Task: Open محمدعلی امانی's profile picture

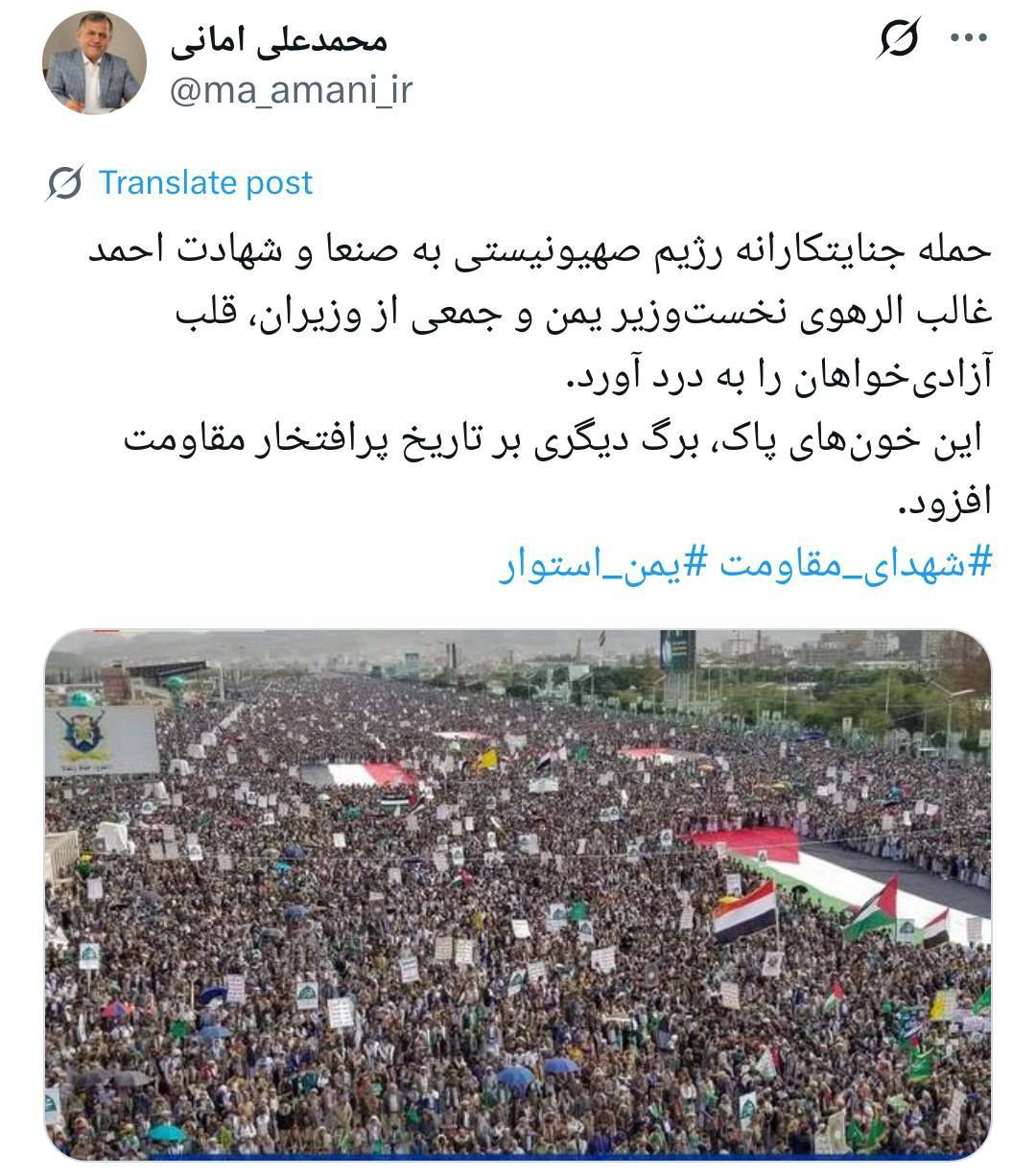Action: 94,61
